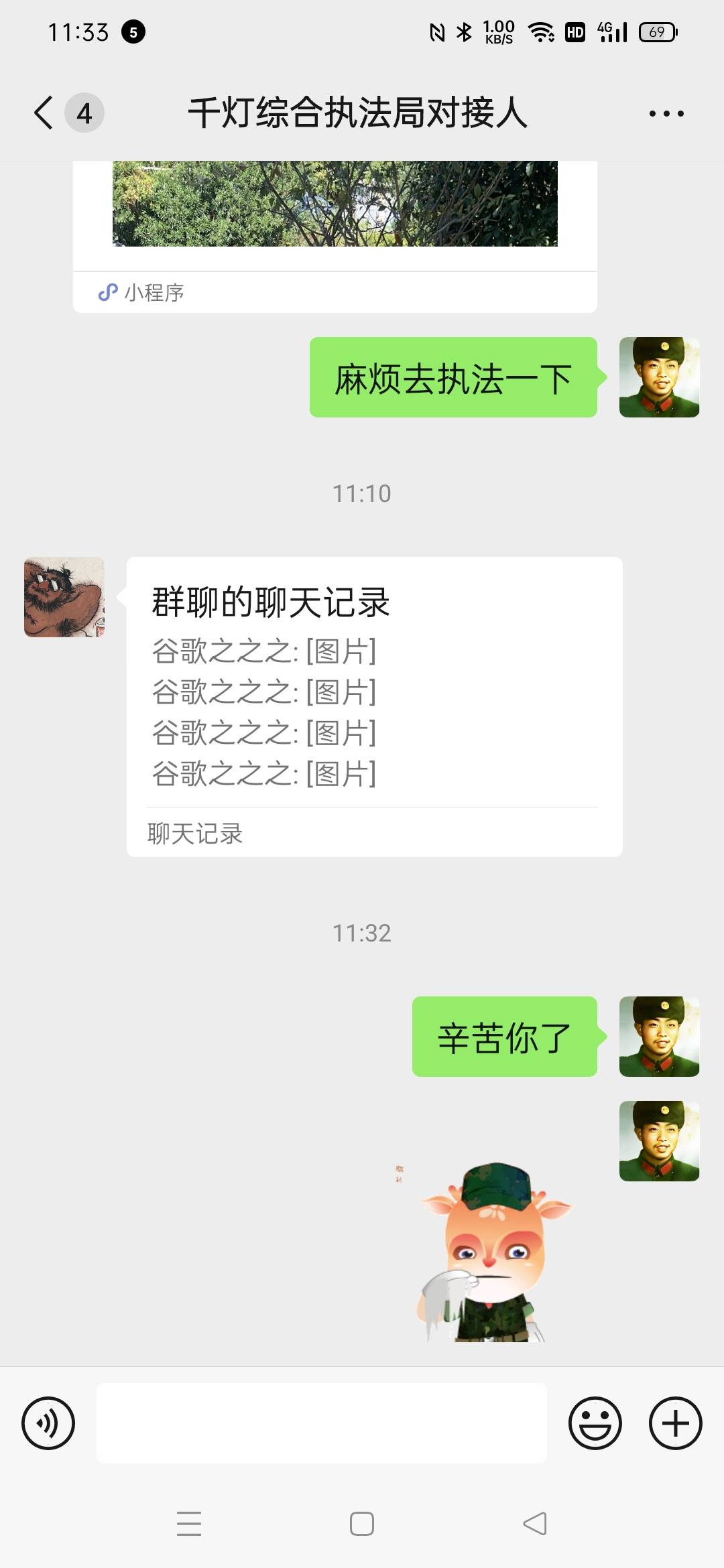Tap the message bubble 麻烦去执法一下
The height and width of the screenshot is (1568, 724).
(x=453, y=377)
